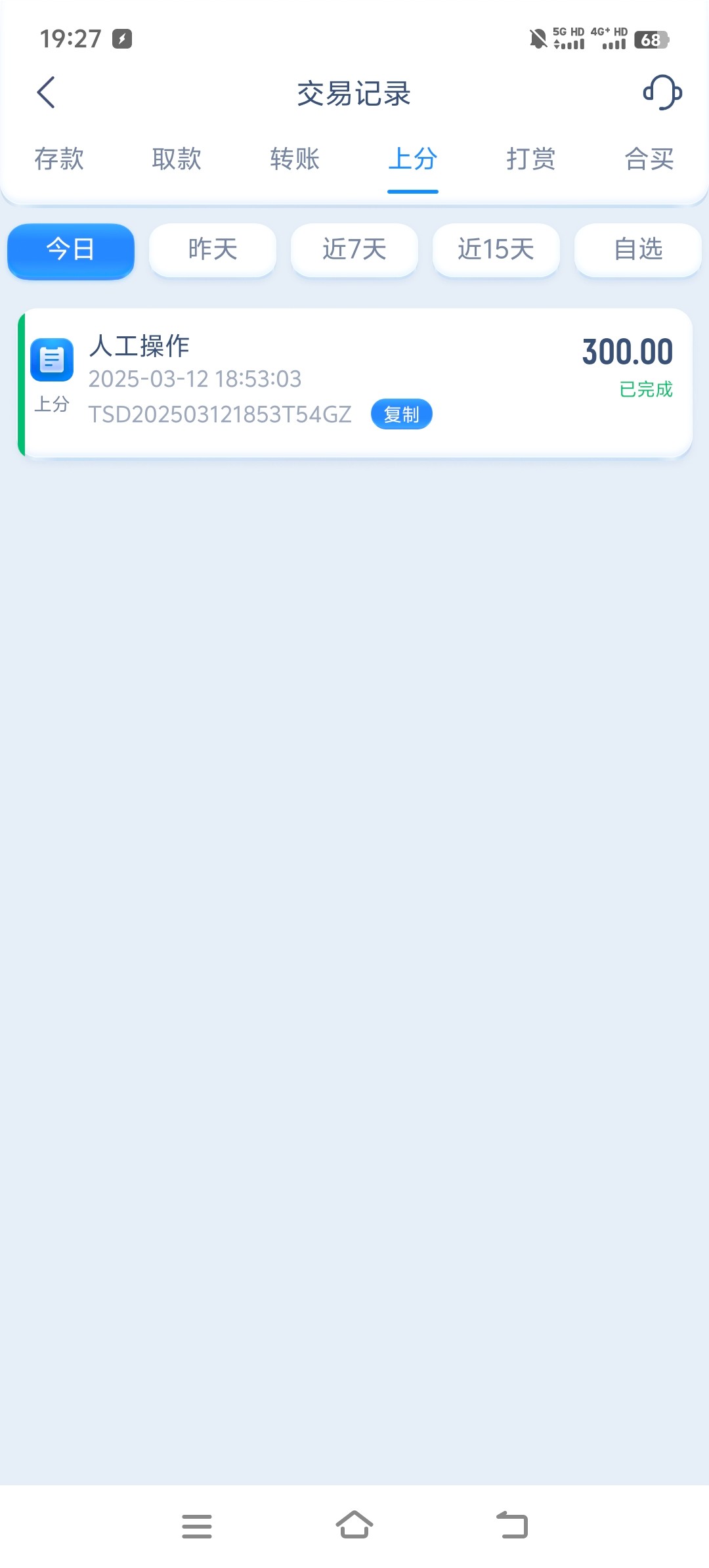This screenshot has height=1568, width=709.
Task: Choose the 自选 custom date filter
Action: pyautogui.click(x=638, y=250)
